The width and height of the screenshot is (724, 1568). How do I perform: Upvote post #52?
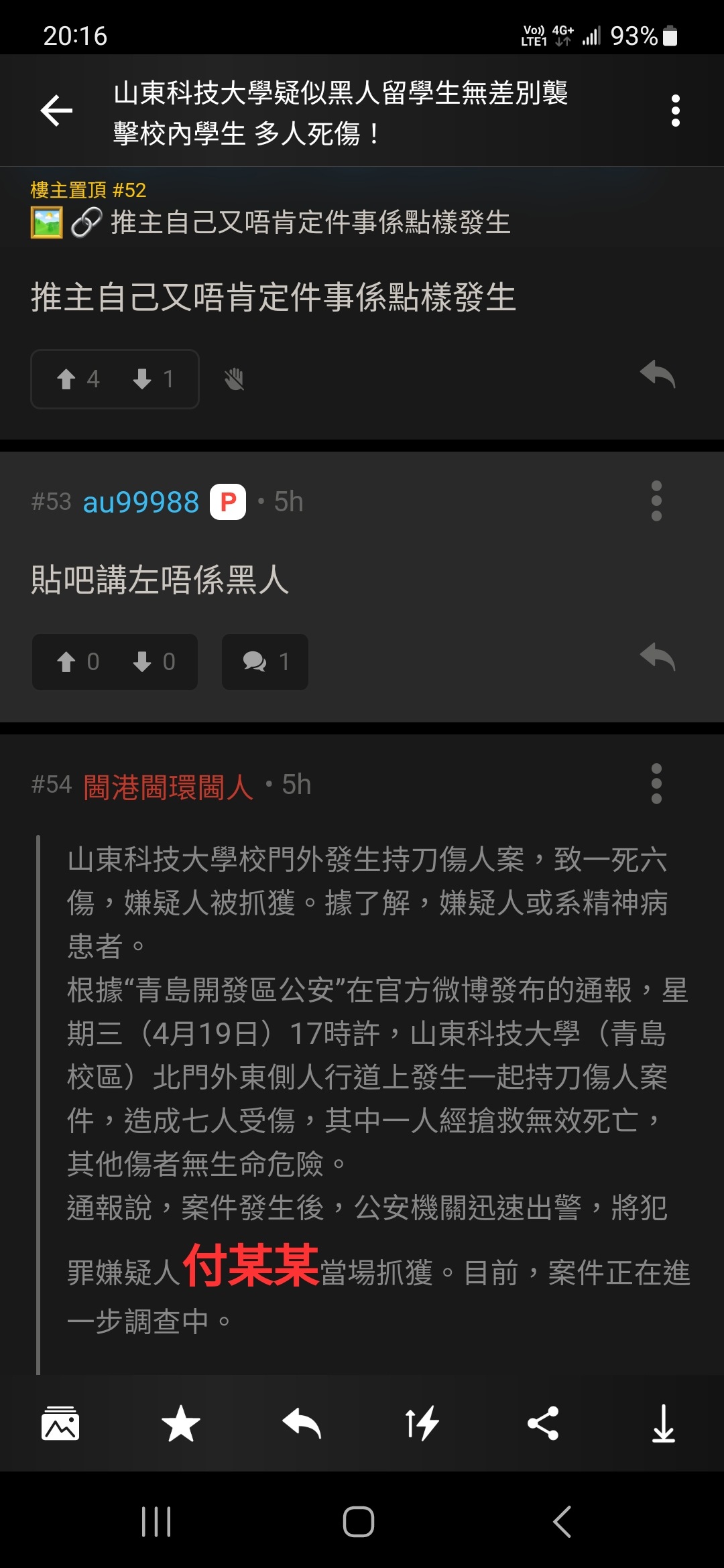point(66,379)
